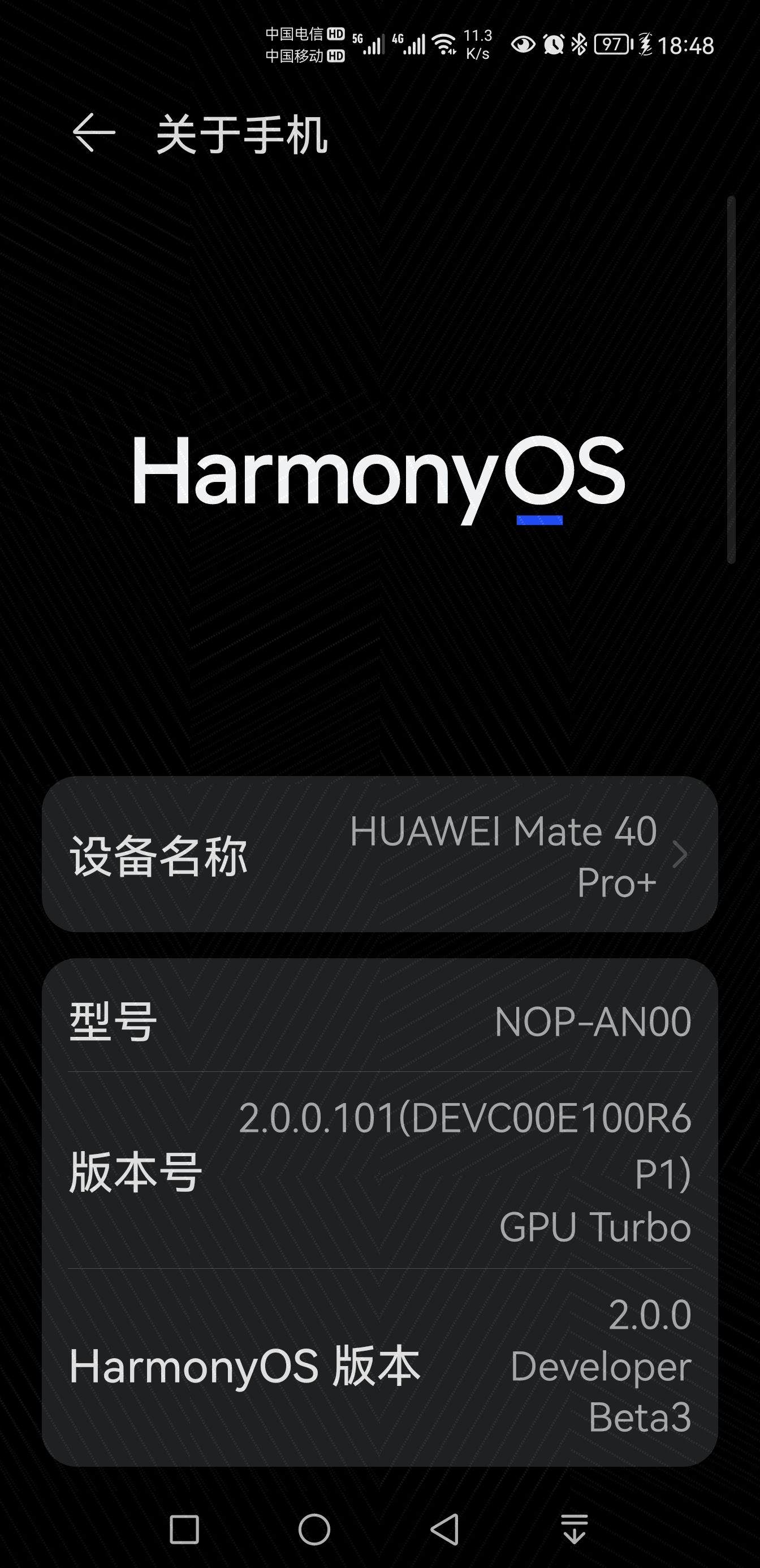Pull down notifications with the navigation bar arrow
The image size is (760, 1568).
575,1529
